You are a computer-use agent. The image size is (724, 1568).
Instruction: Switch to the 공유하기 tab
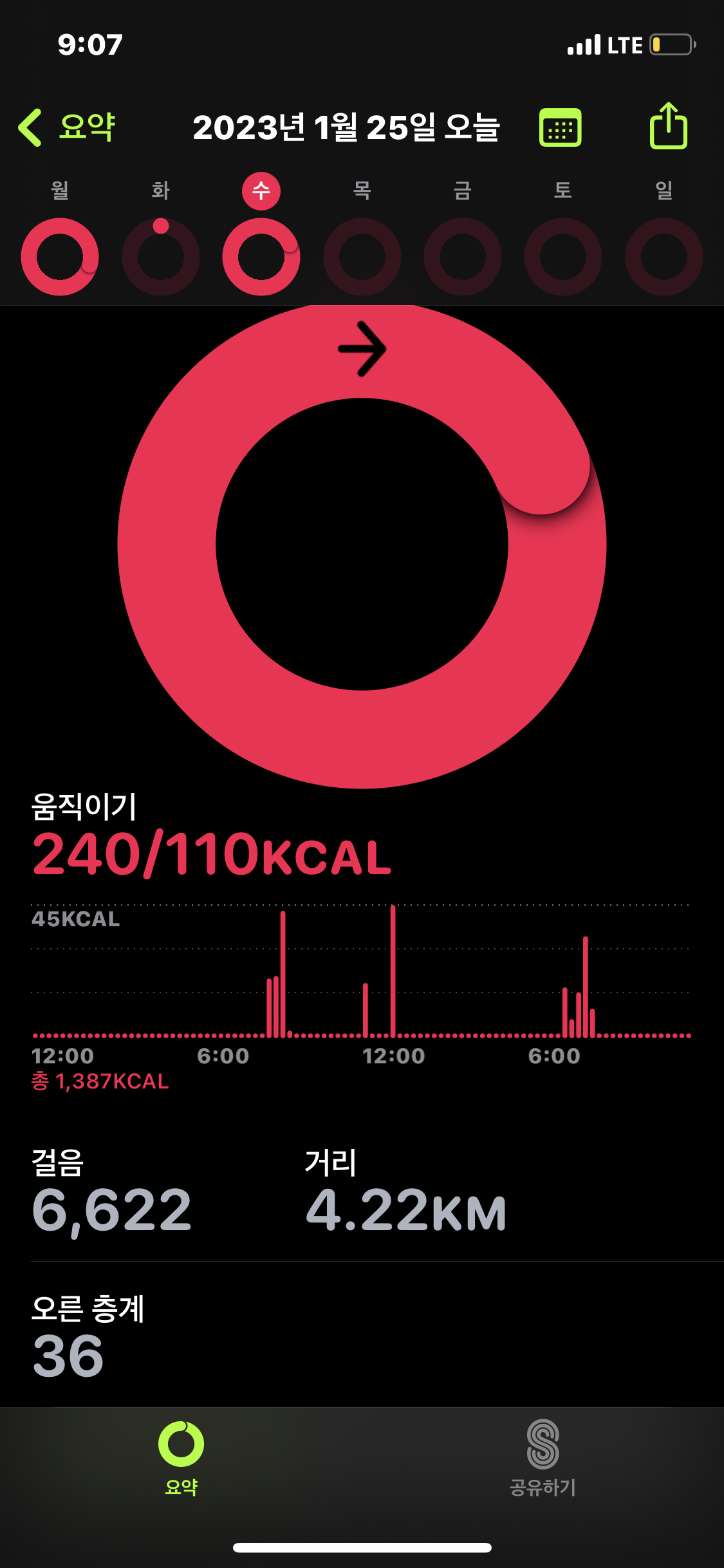coord(543,1457)
